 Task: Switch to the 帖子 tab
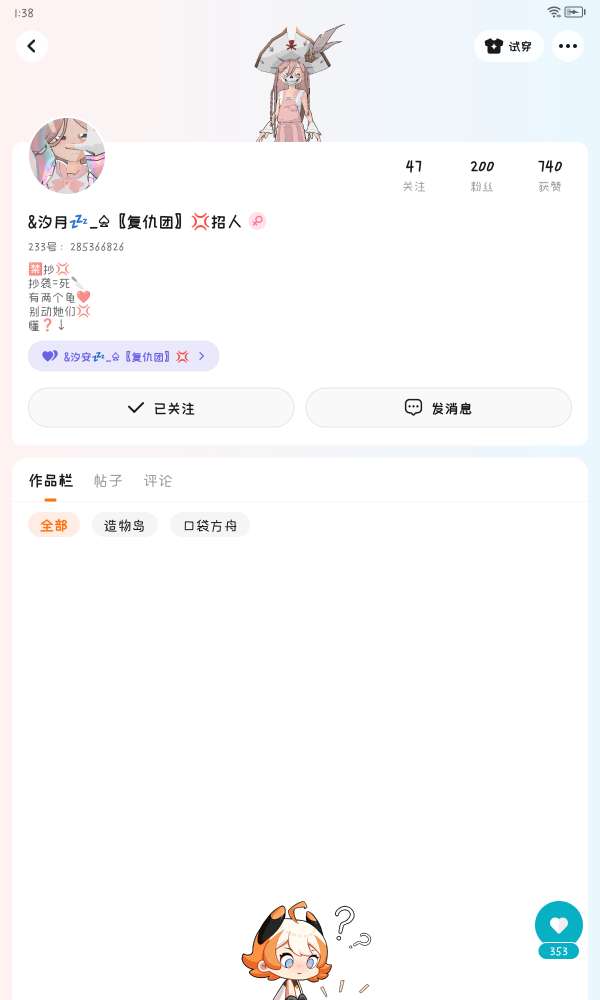click(108, 480)
